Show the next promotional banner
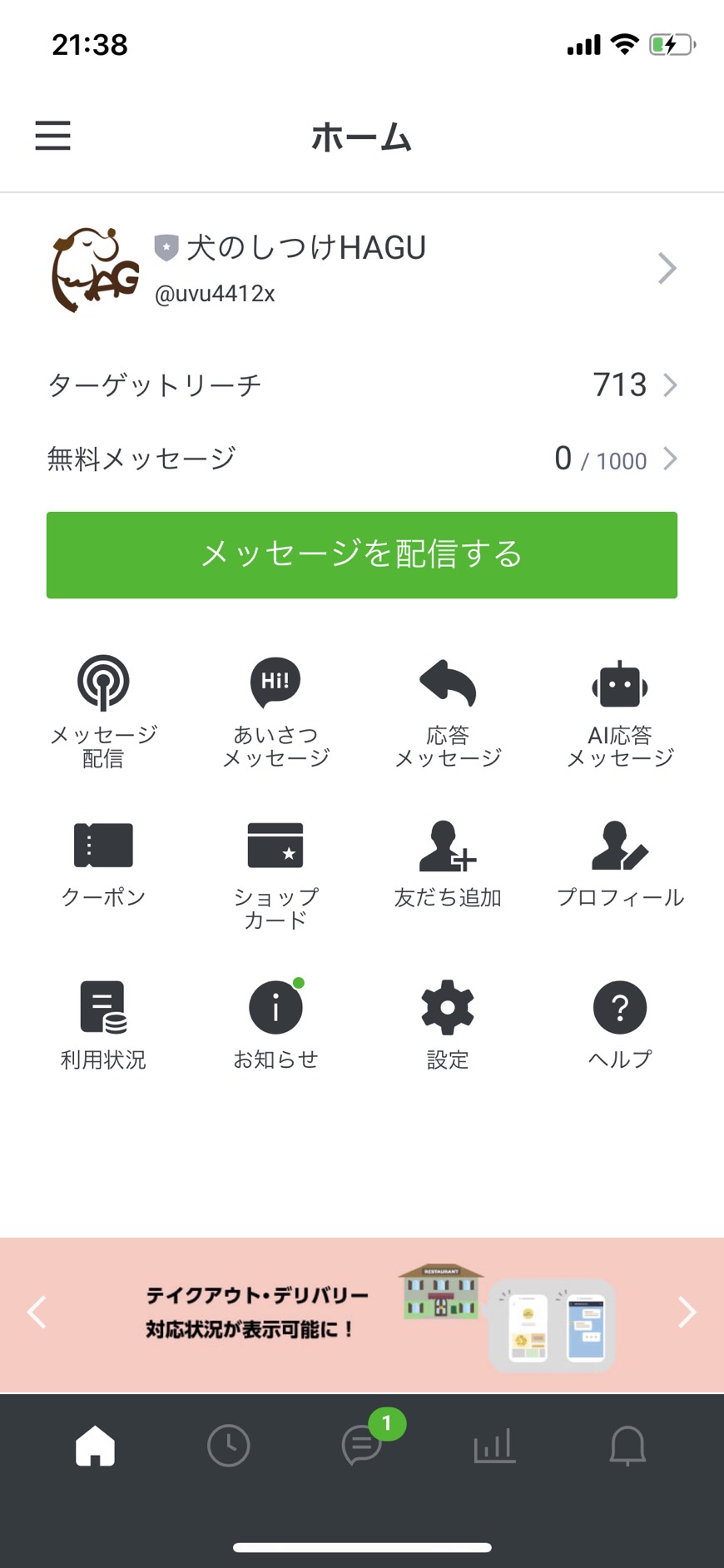 (687, 1312)
